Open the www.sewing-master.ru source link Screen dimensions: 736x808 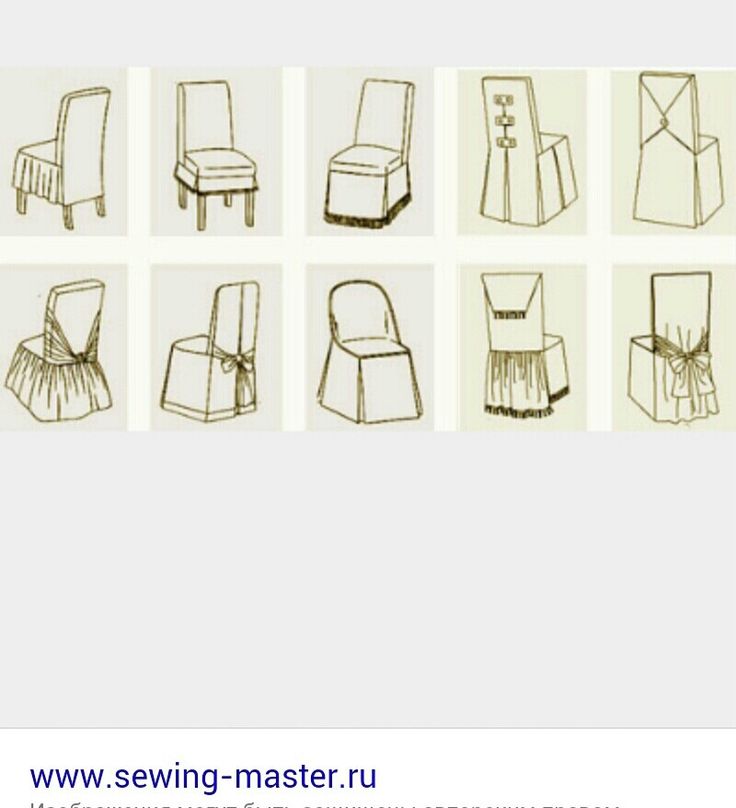[x=203, y=776]
